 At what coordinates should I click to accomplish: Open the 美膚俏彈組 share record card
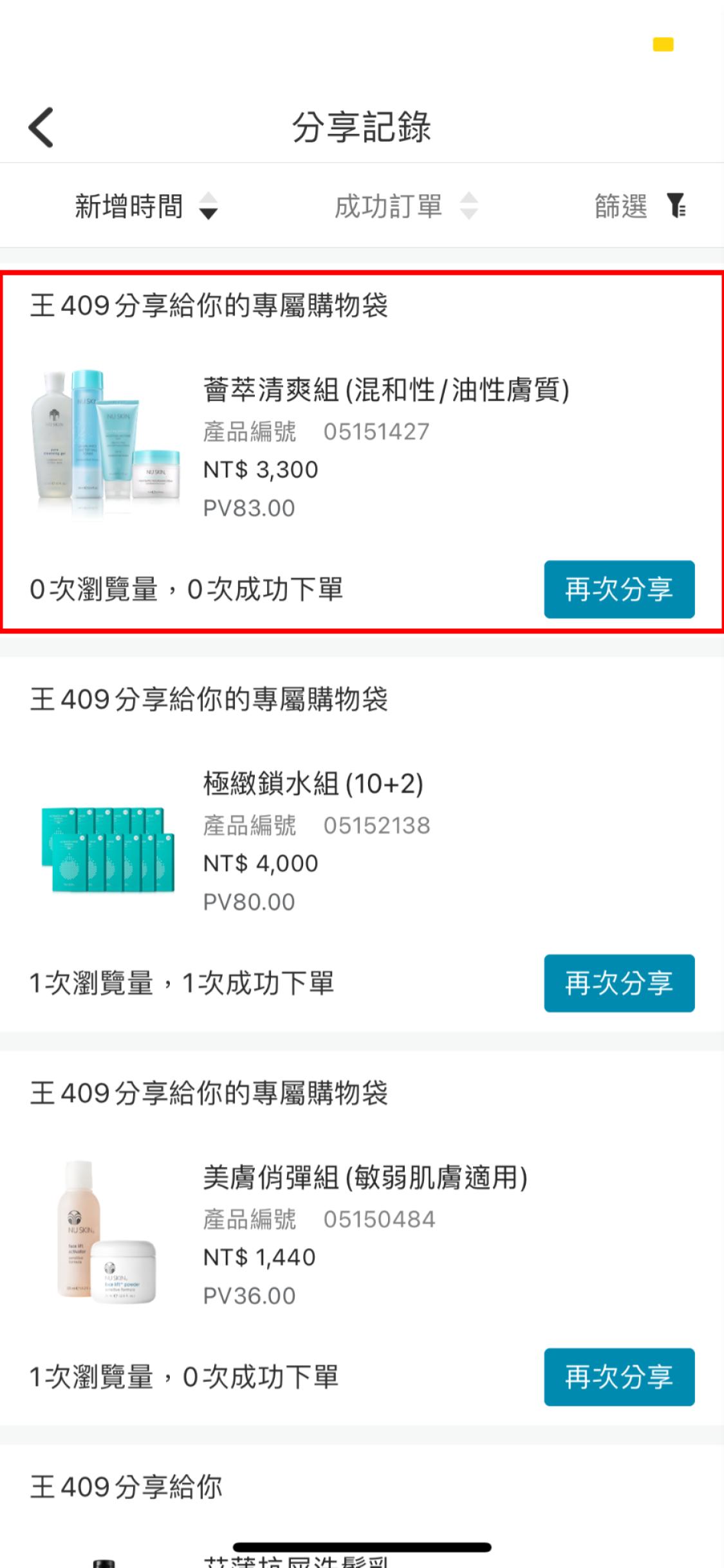coord(365,1178)
